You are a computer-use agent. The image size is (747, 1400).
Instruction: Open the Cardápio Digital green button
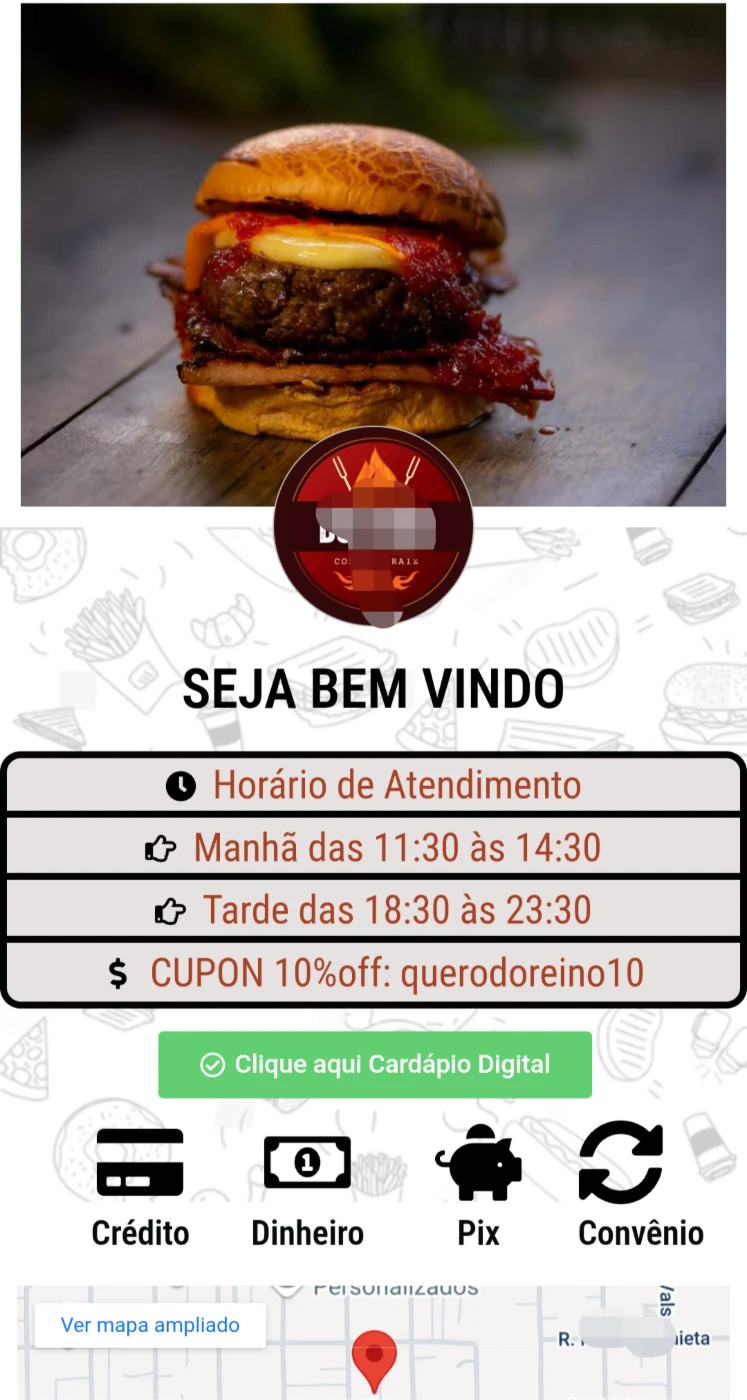point(375,1064)
